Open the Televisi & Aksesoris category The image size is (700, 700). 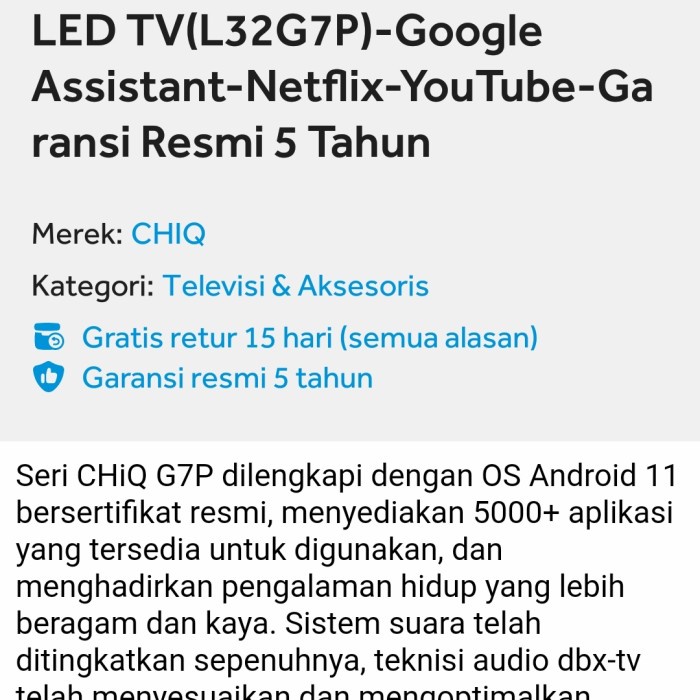pos(295,286)
